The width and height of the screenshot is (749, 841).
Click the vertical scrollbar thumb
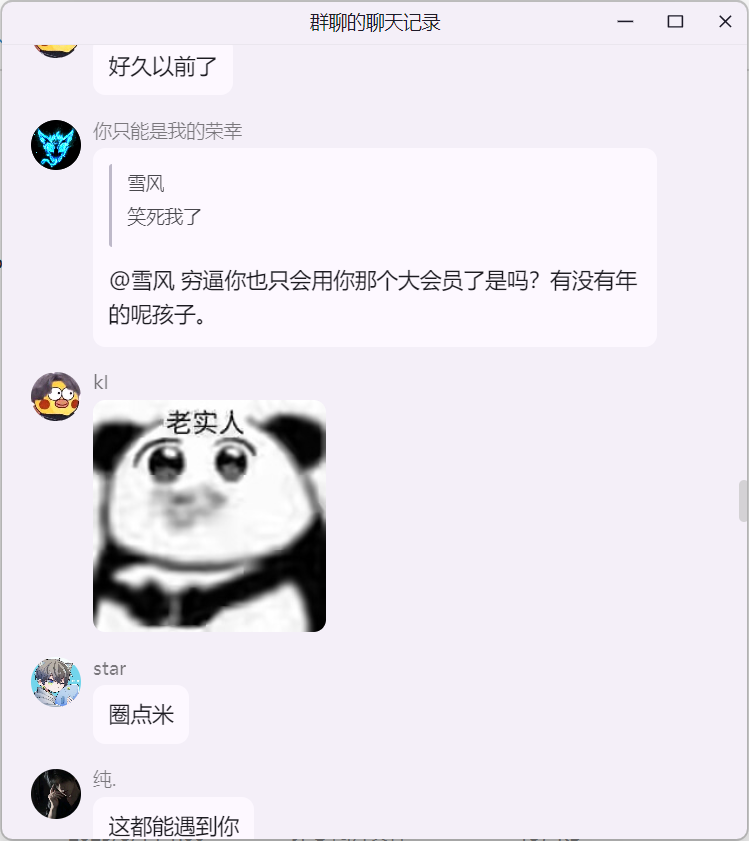coord(743,501)
